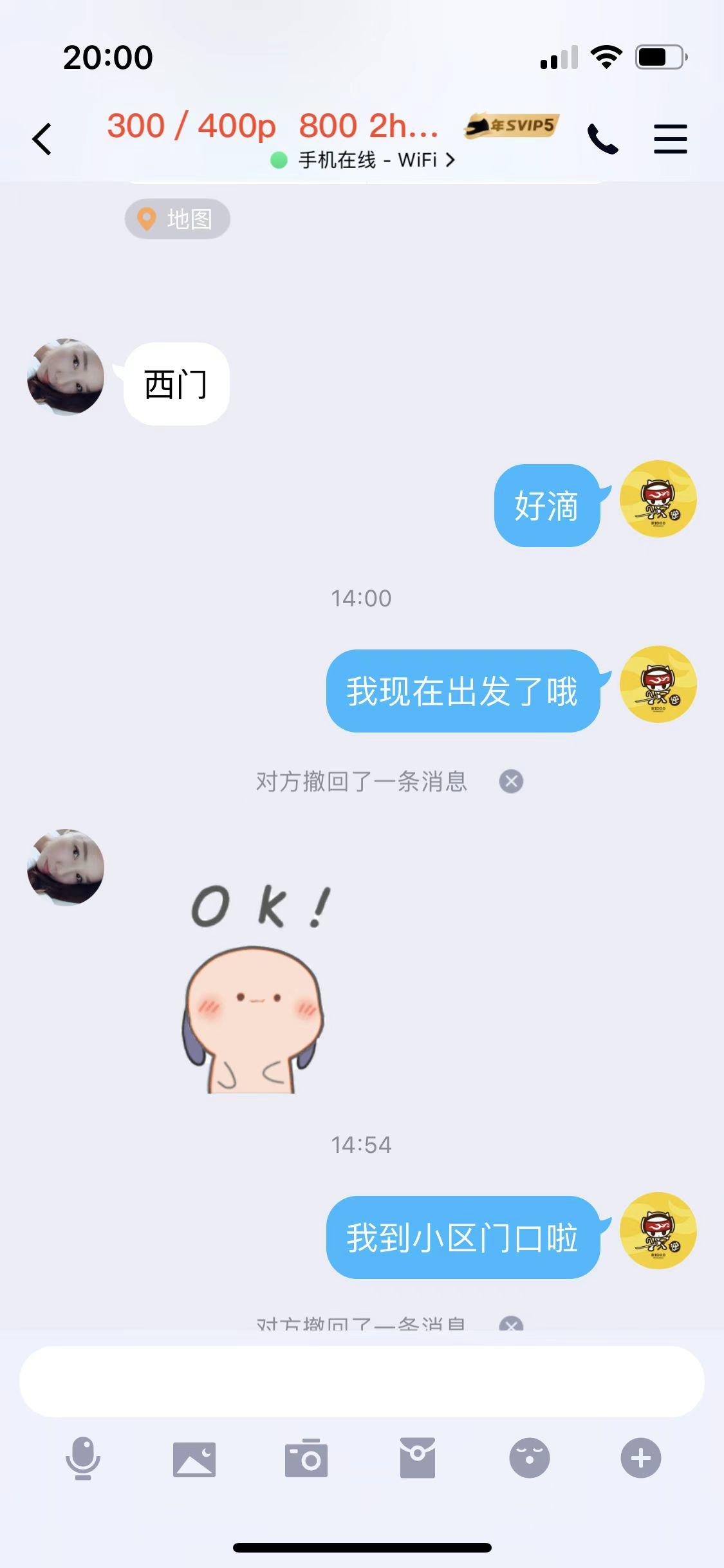Tap the contact's avatar next to 西门
Screen dimensions: 724x1568
(66, 378)
